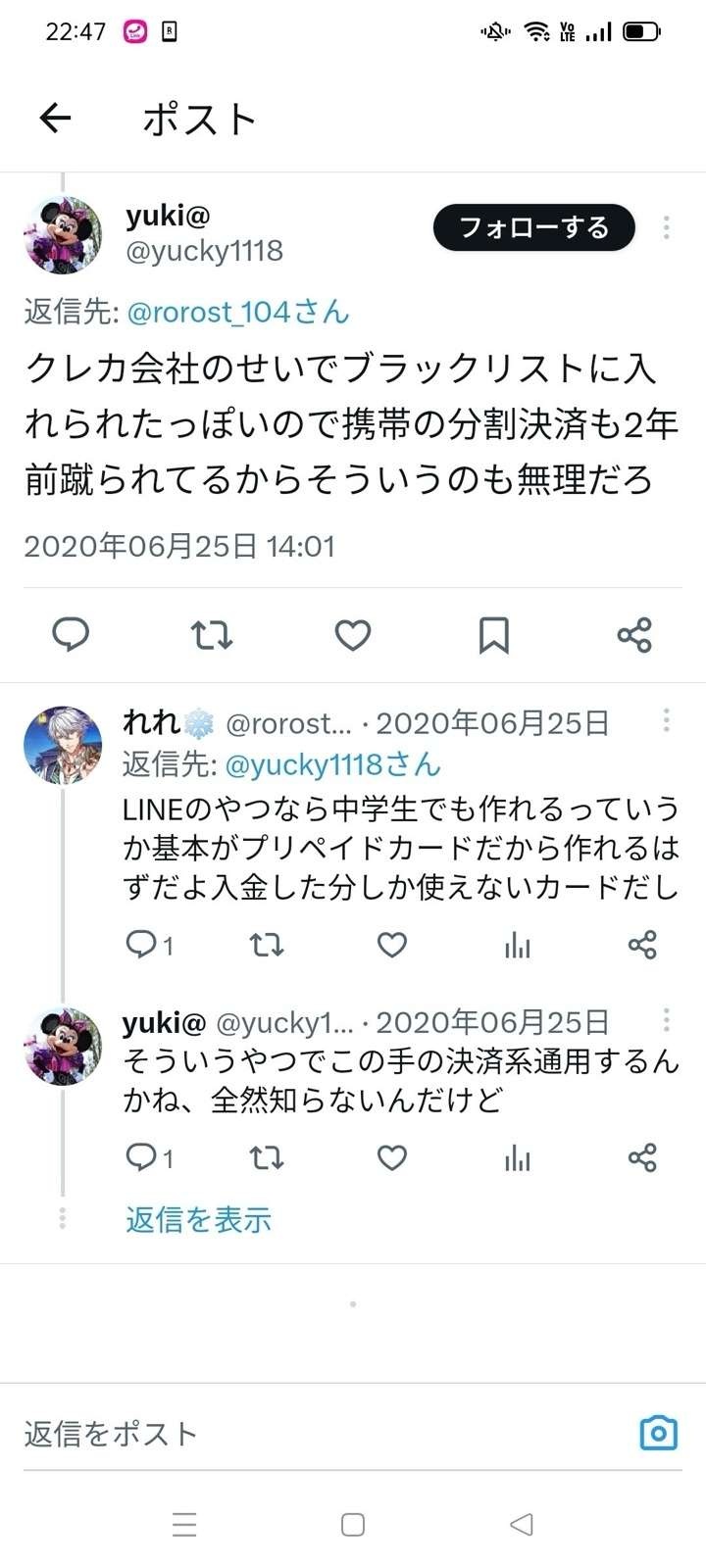Bookmark the main post
The height and width of the screenshot is (1568, 706).
(493, 635)
